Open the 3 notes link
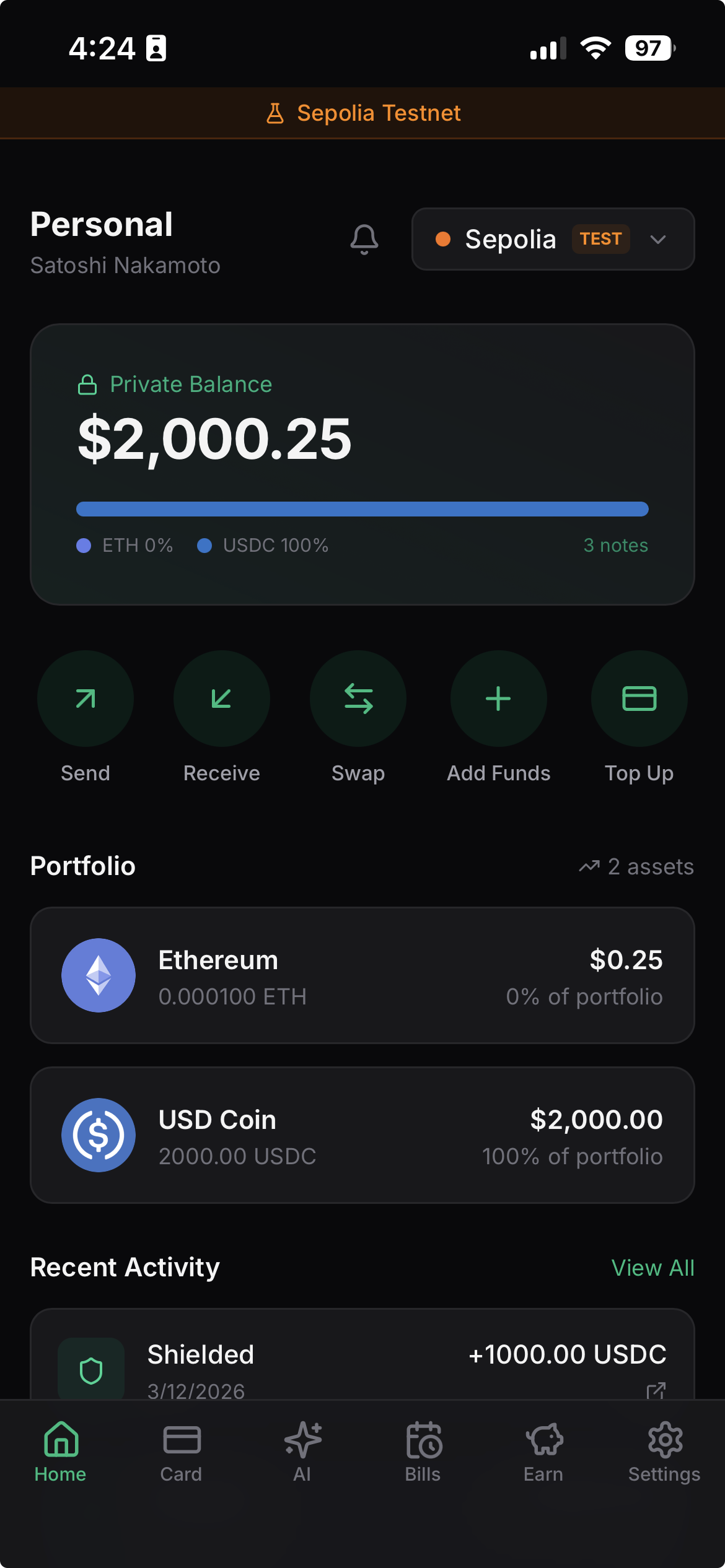This screenshot has height=1568, width=725. click(615, 545)
